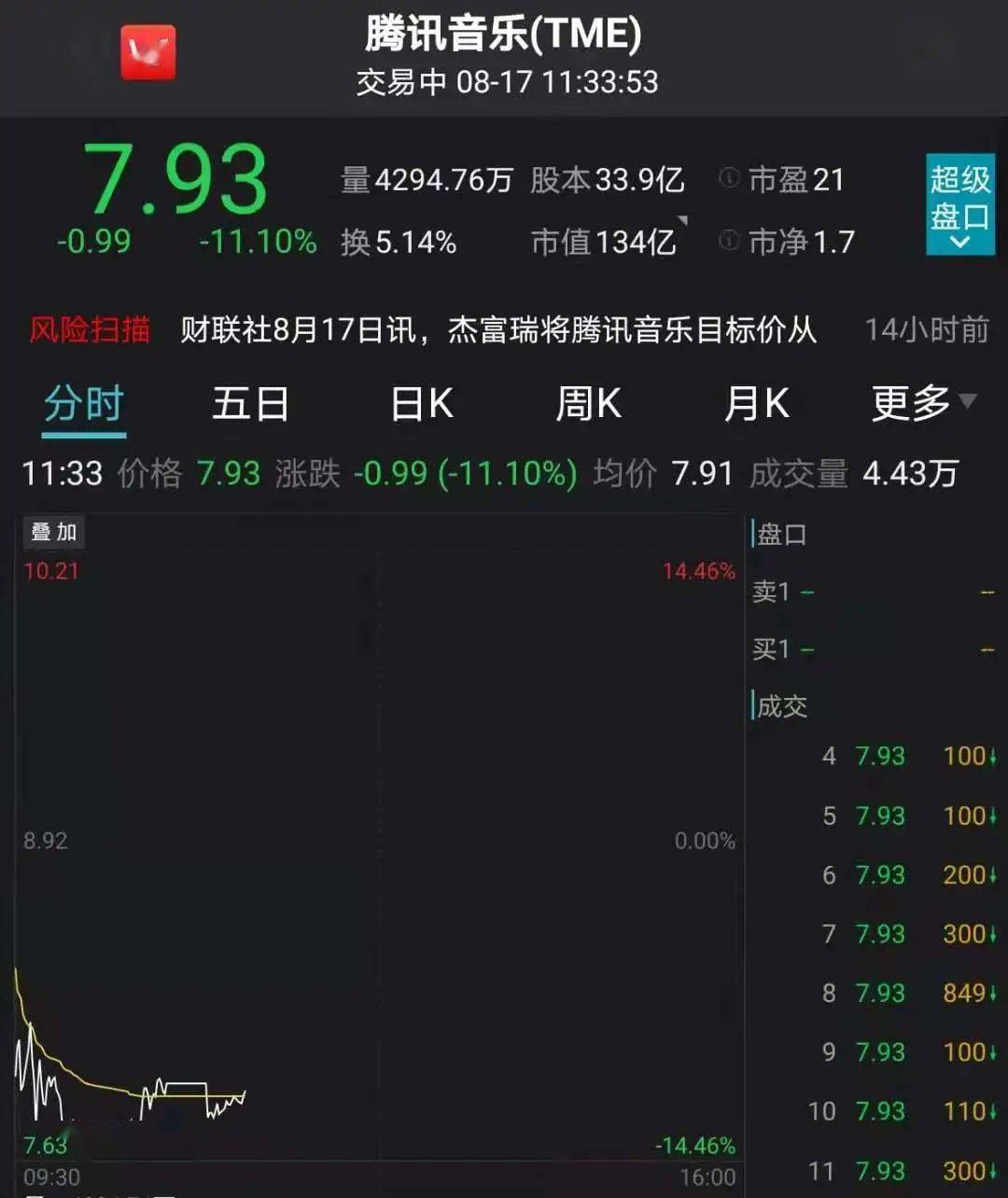Expand the 超级盘口 panel
This screenshot has width=1008, height=1198.
[959, 204]
